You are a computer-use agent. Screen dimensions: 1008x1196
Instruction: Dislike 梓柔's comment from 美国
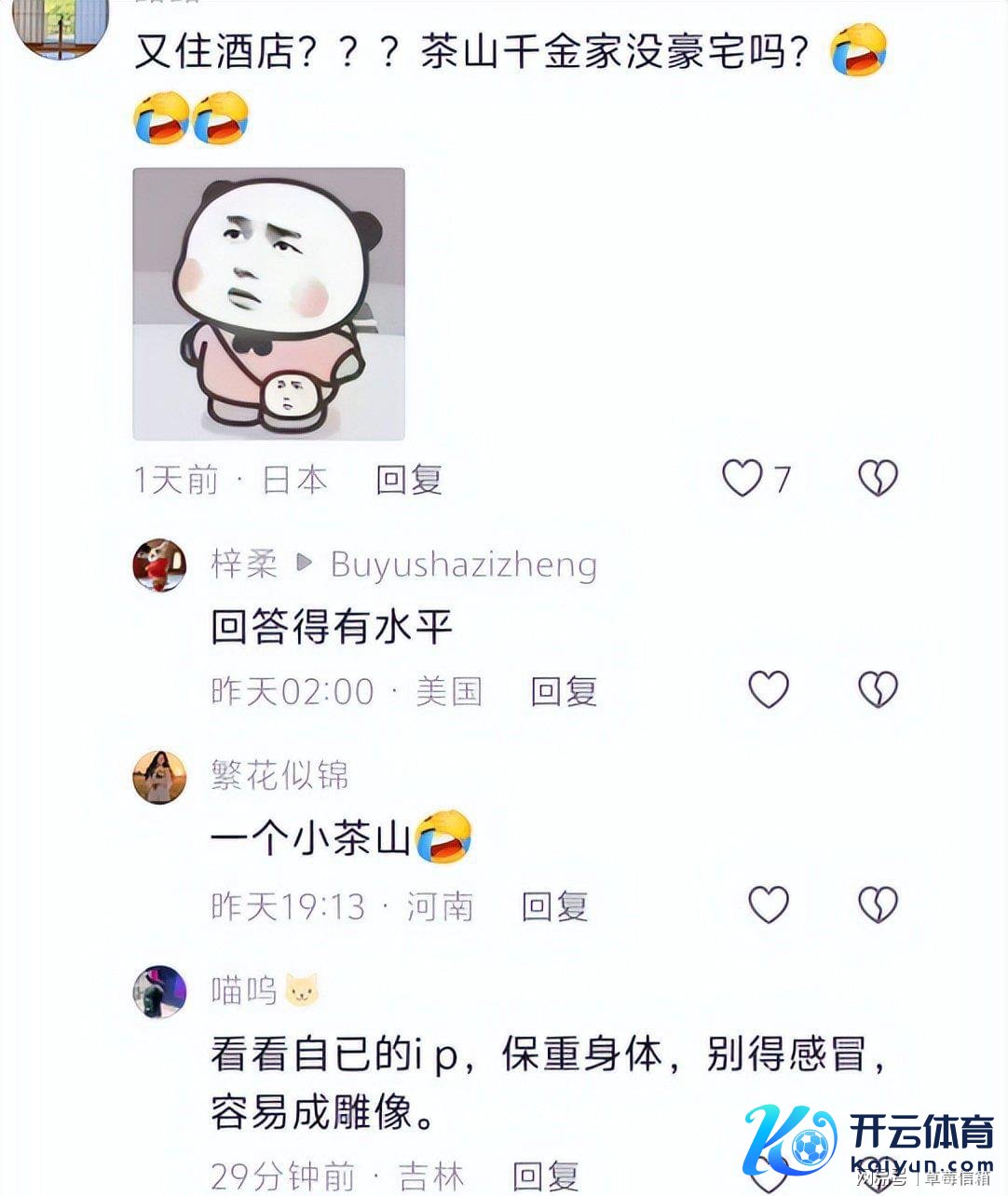coord(877,690)
